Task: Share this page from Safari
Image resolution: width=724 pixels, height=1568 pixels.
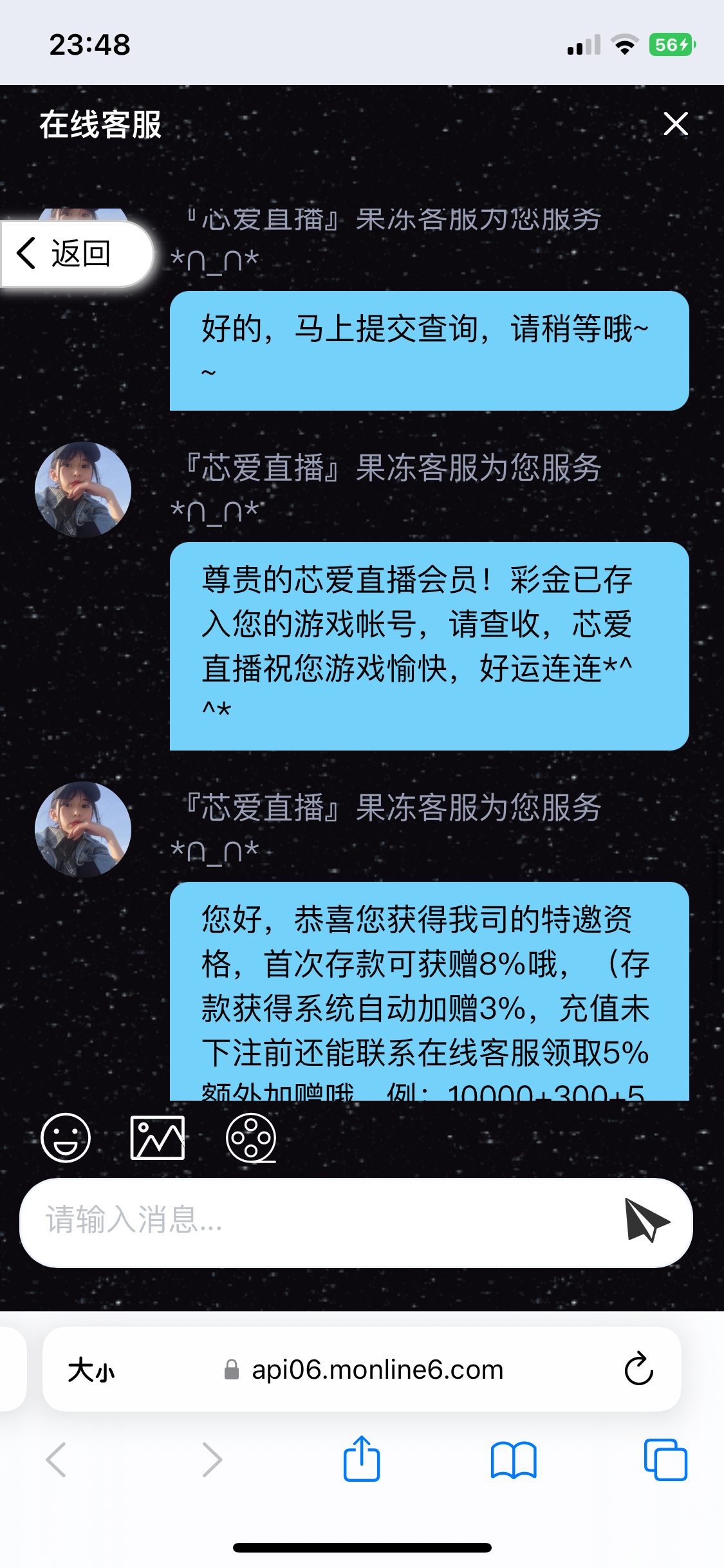Action: [362, 1459]
